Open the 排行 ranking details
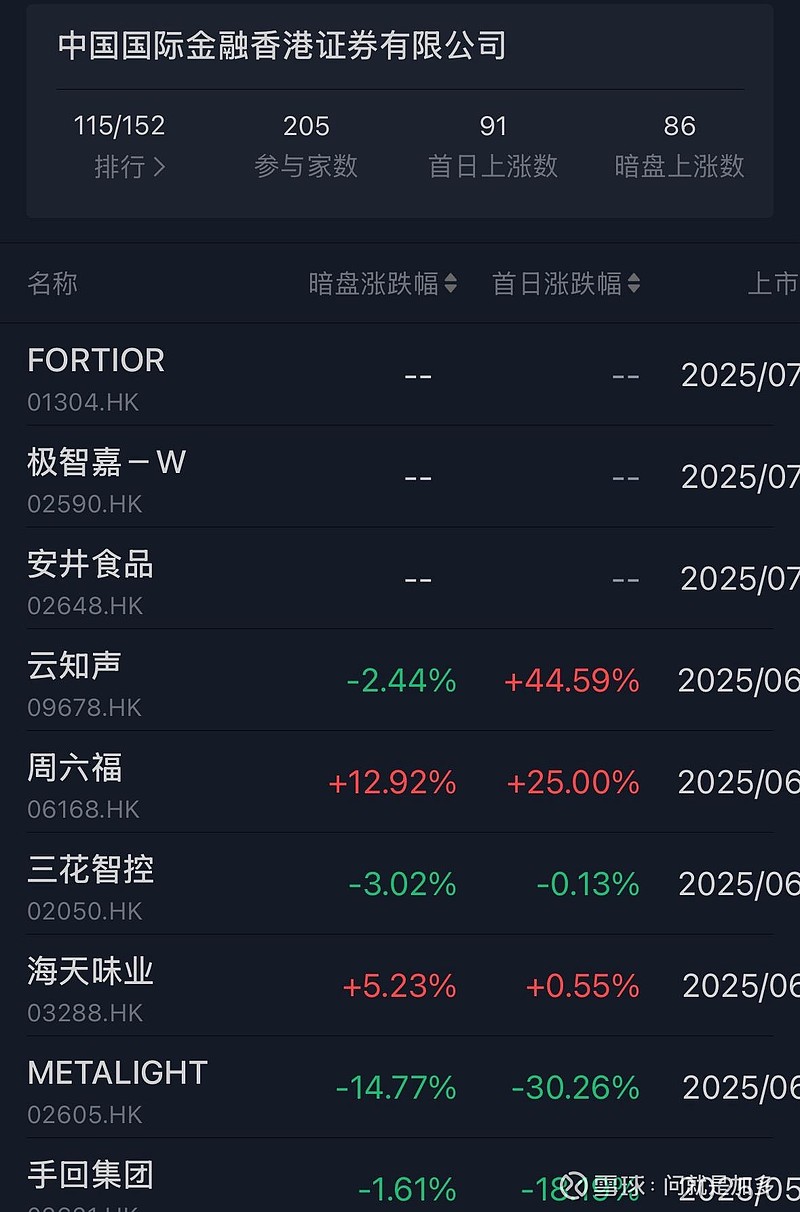 [129, 166]
